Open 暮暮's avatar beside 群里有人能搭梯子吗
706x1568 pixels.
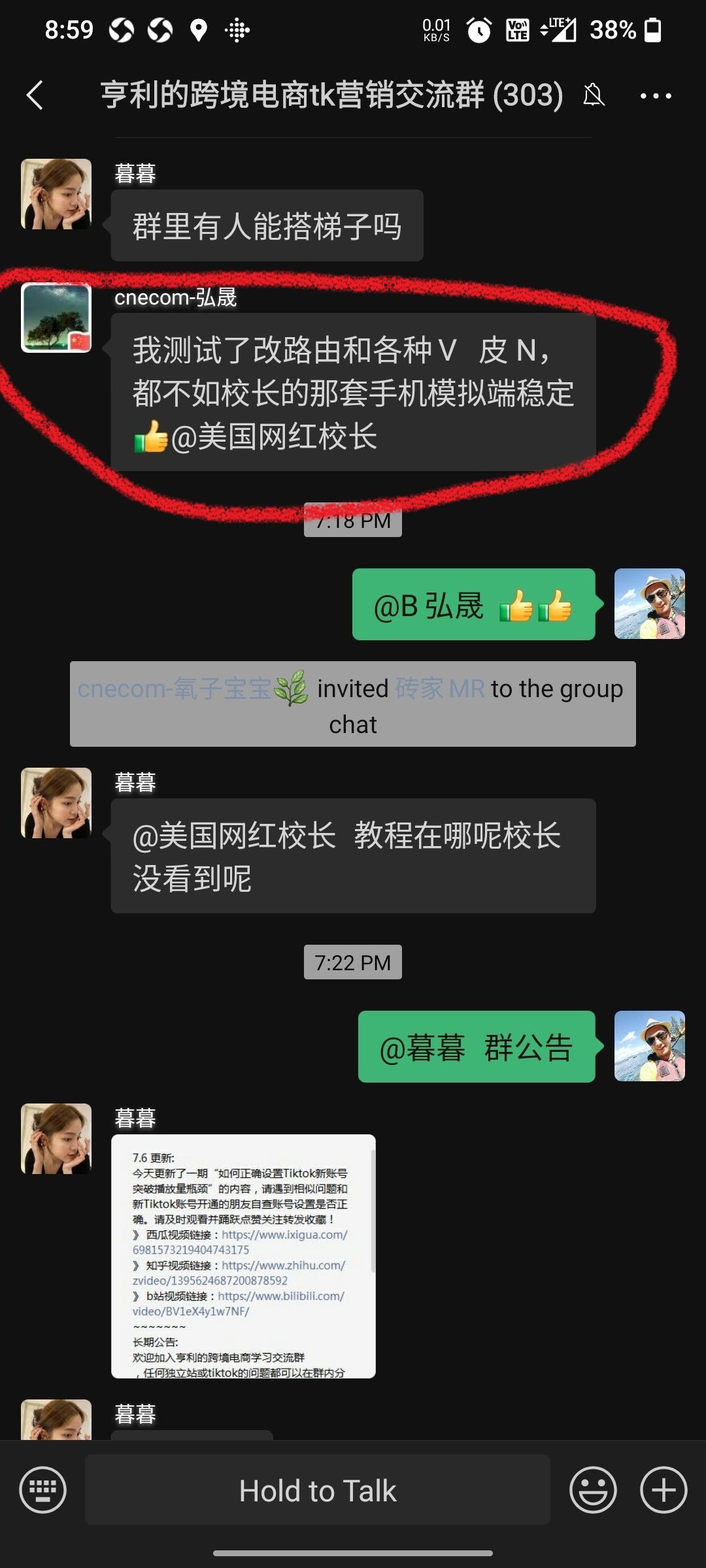click(x=56, y=194)
